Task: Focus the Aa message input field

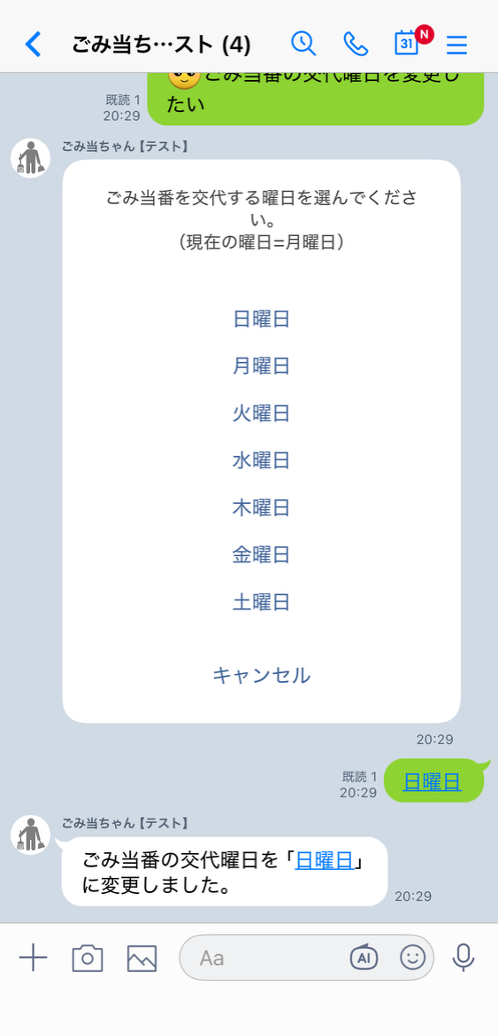Action: point(264,957)
